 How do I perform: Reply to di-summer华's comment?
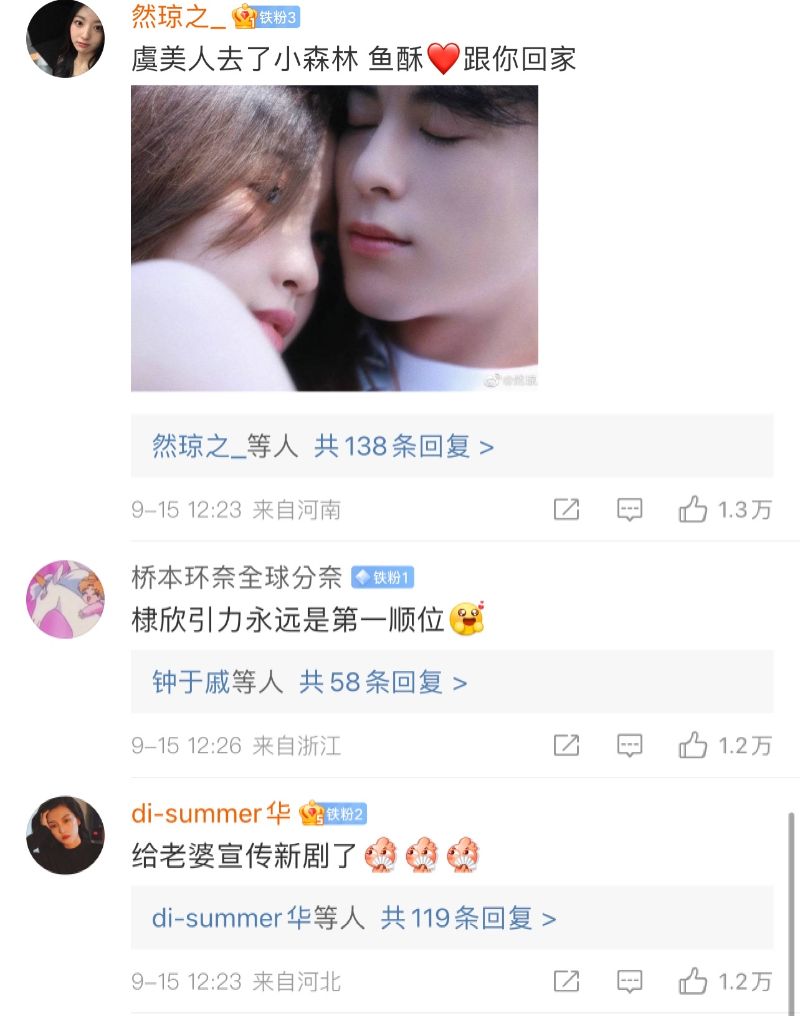(629, 981)
